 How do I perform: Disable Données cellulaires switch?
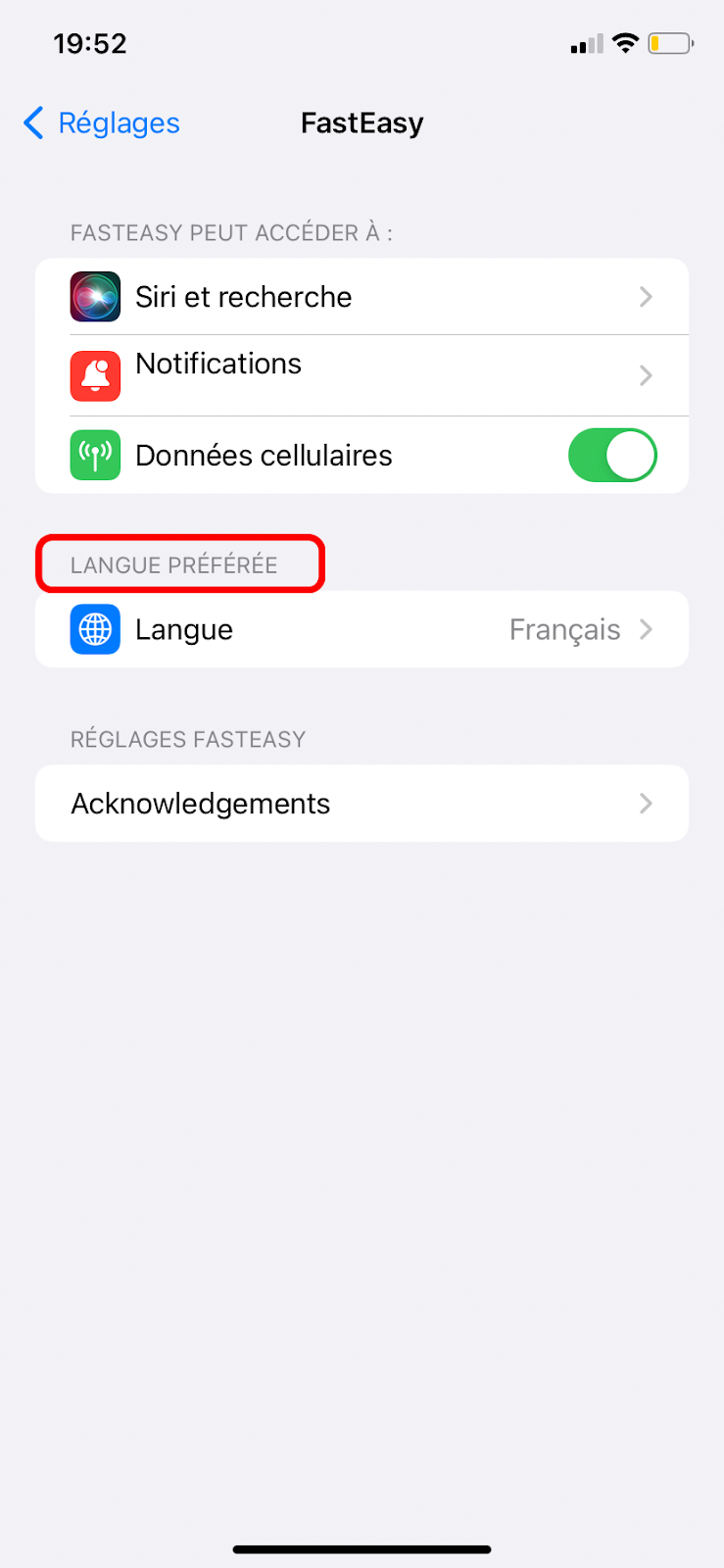(612, 455)
